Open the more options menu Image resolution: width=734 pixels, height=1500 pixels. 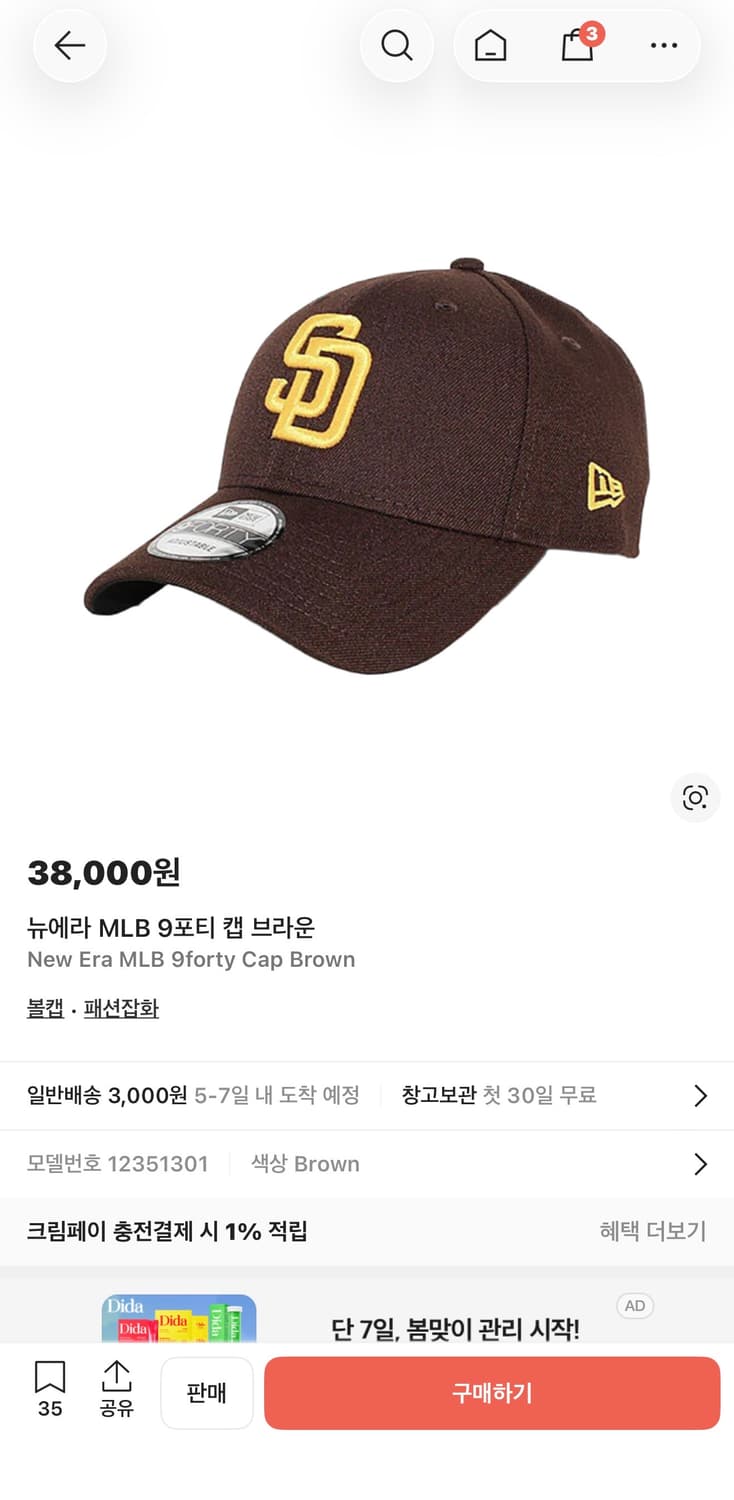(663, 45)
